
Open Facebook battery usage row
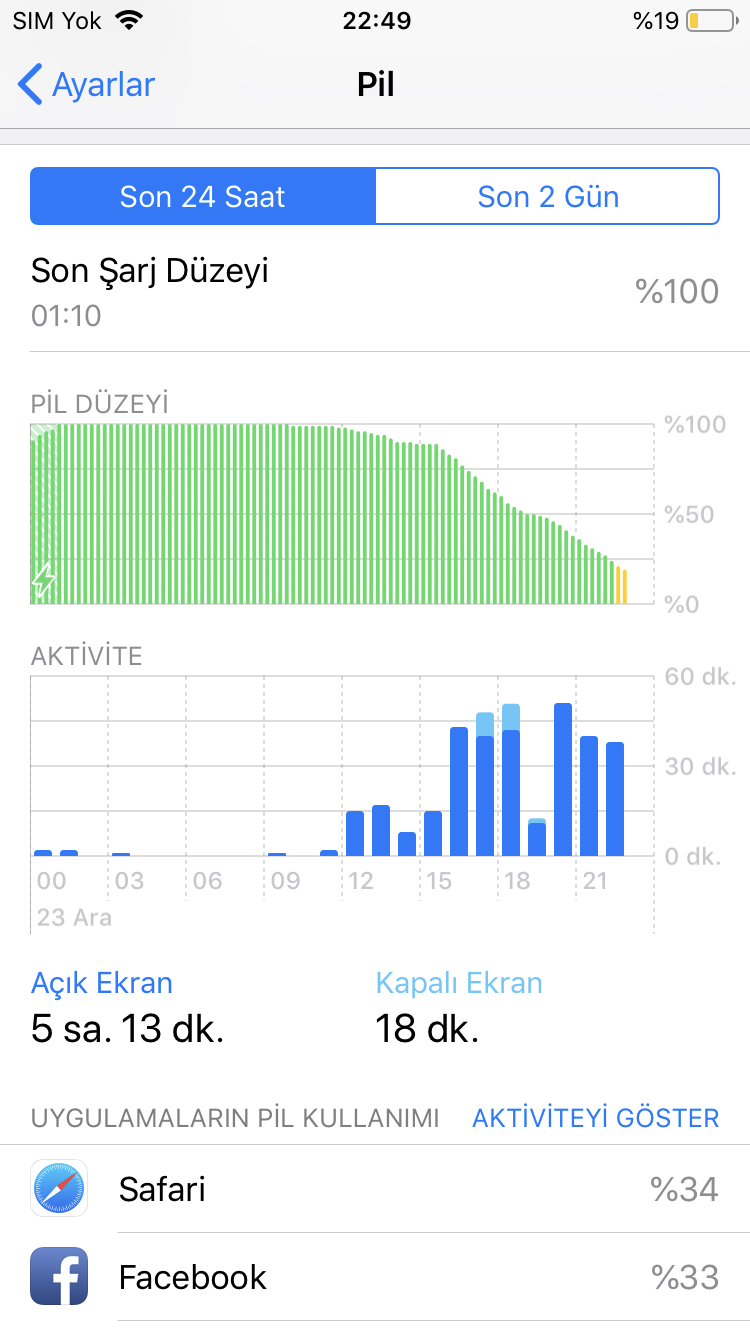375,1277
